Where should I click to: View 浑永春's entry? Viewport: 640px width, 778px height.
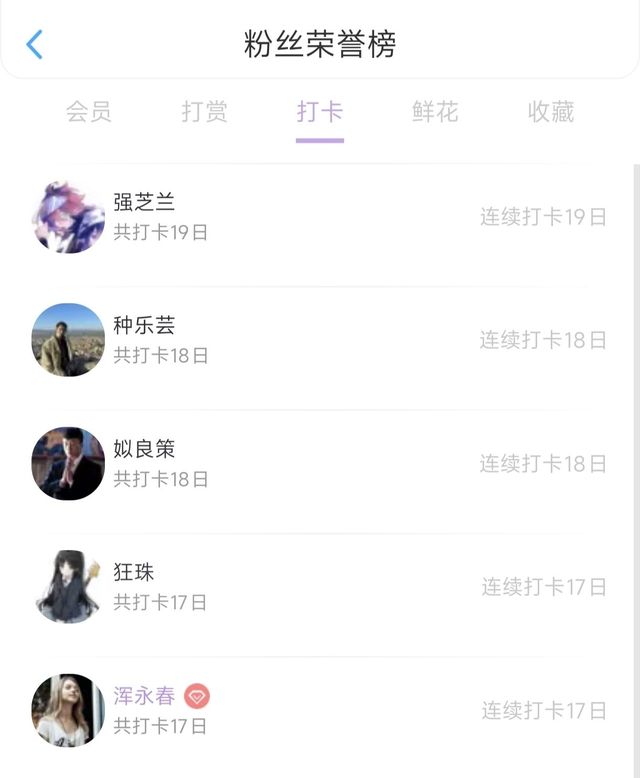[x=320, y=710]
